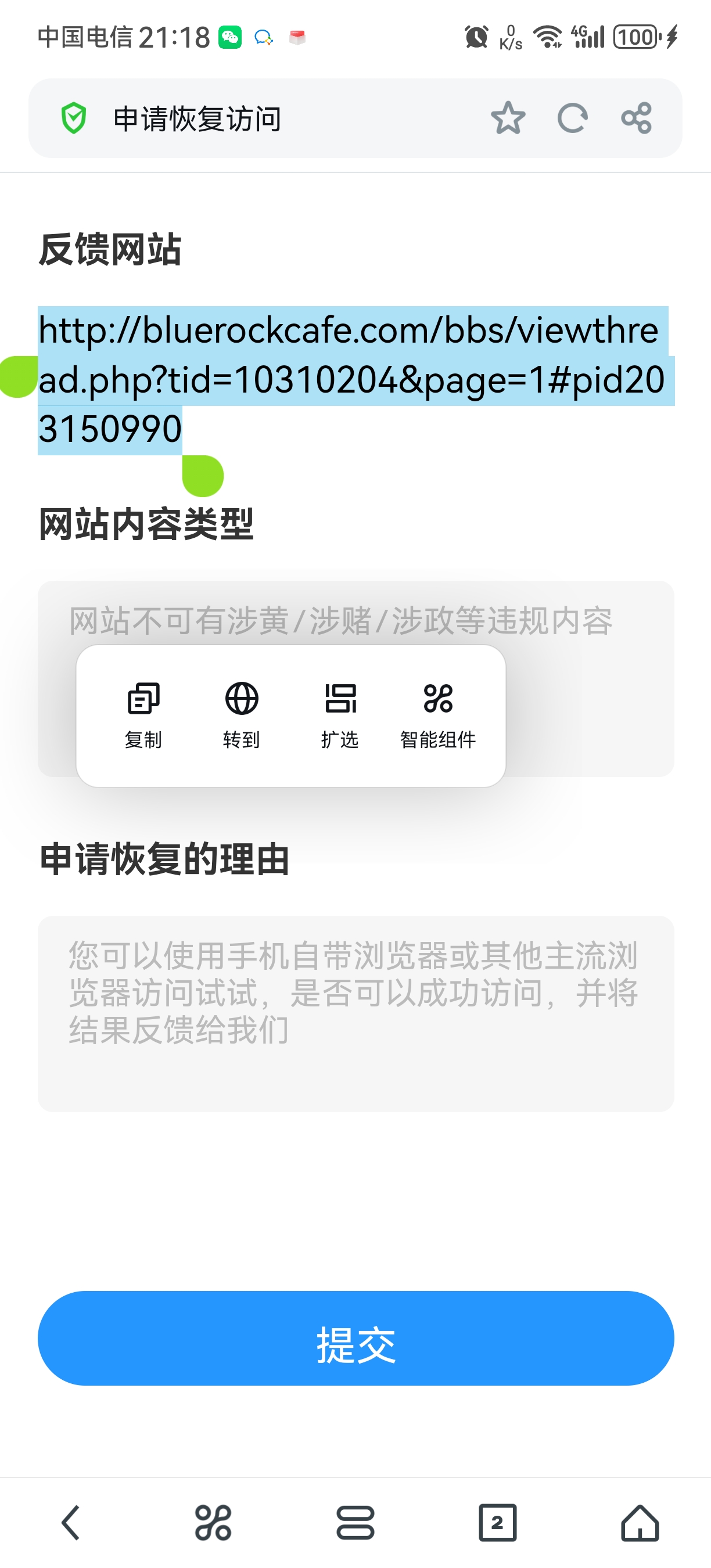The height and width of the screenshot is (1568, 711).
Task: Bookmark this page with the star icon
Action: tap(508, 118)
